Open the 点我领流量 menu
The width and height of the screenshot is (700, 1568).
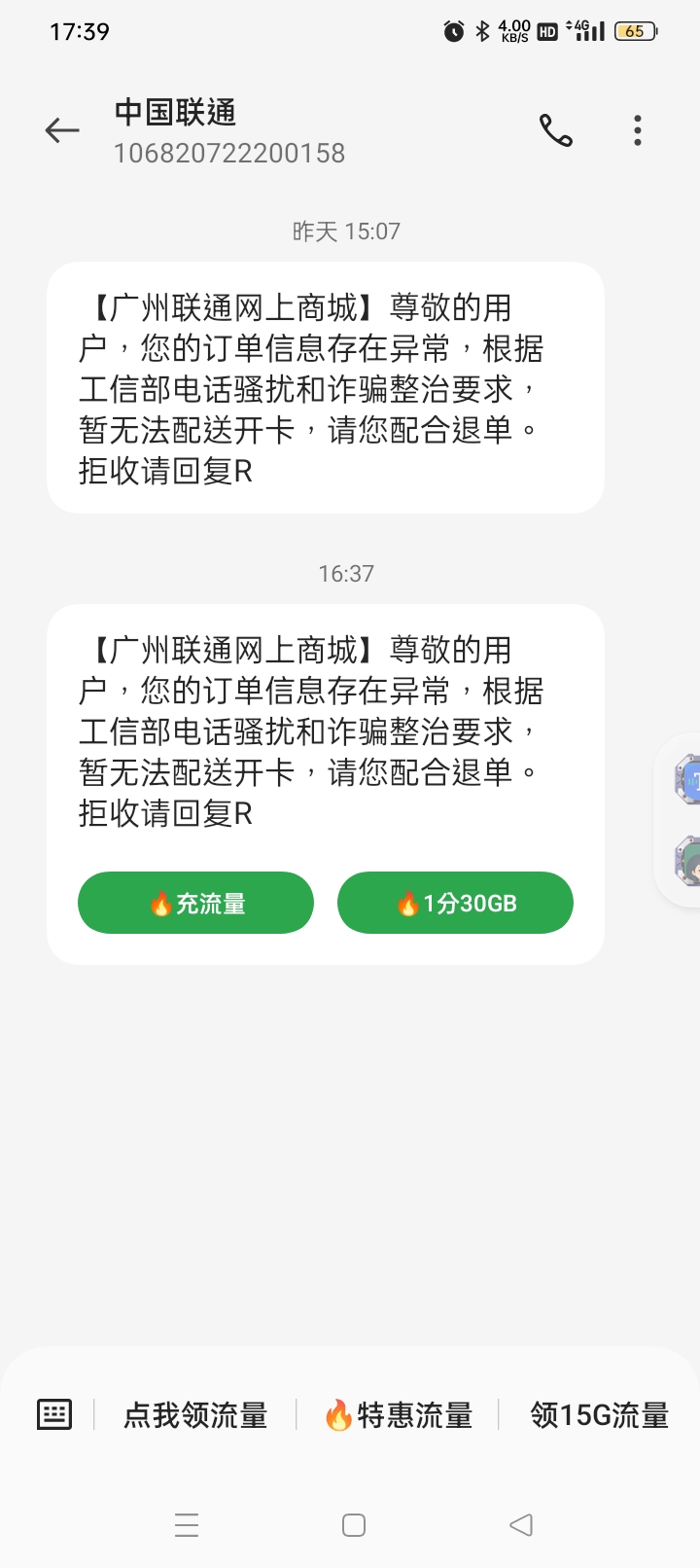coord(195,1415)
